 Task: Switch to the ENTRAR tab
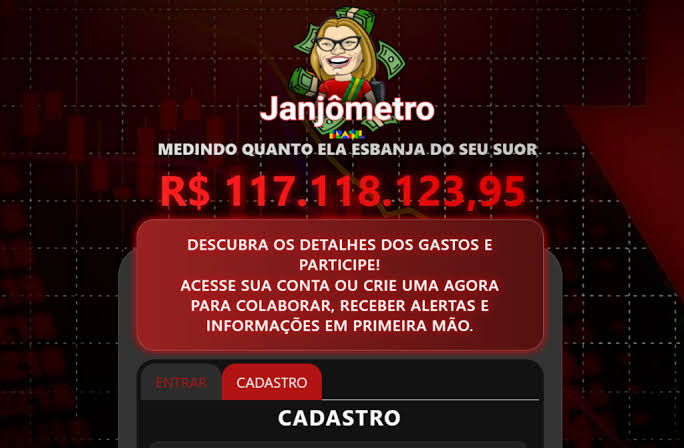[x=181, y=382]
